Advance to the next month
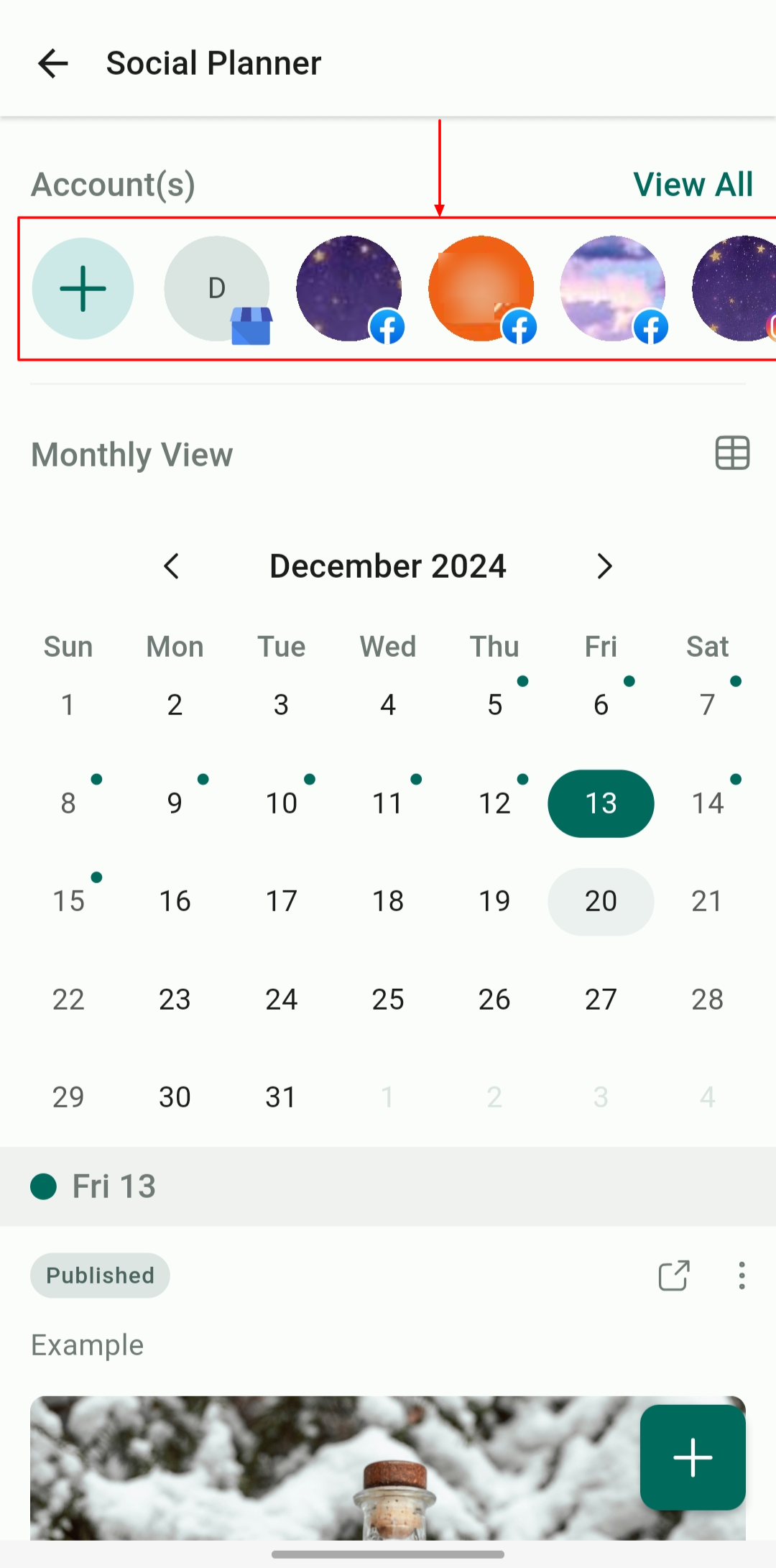 604,566
